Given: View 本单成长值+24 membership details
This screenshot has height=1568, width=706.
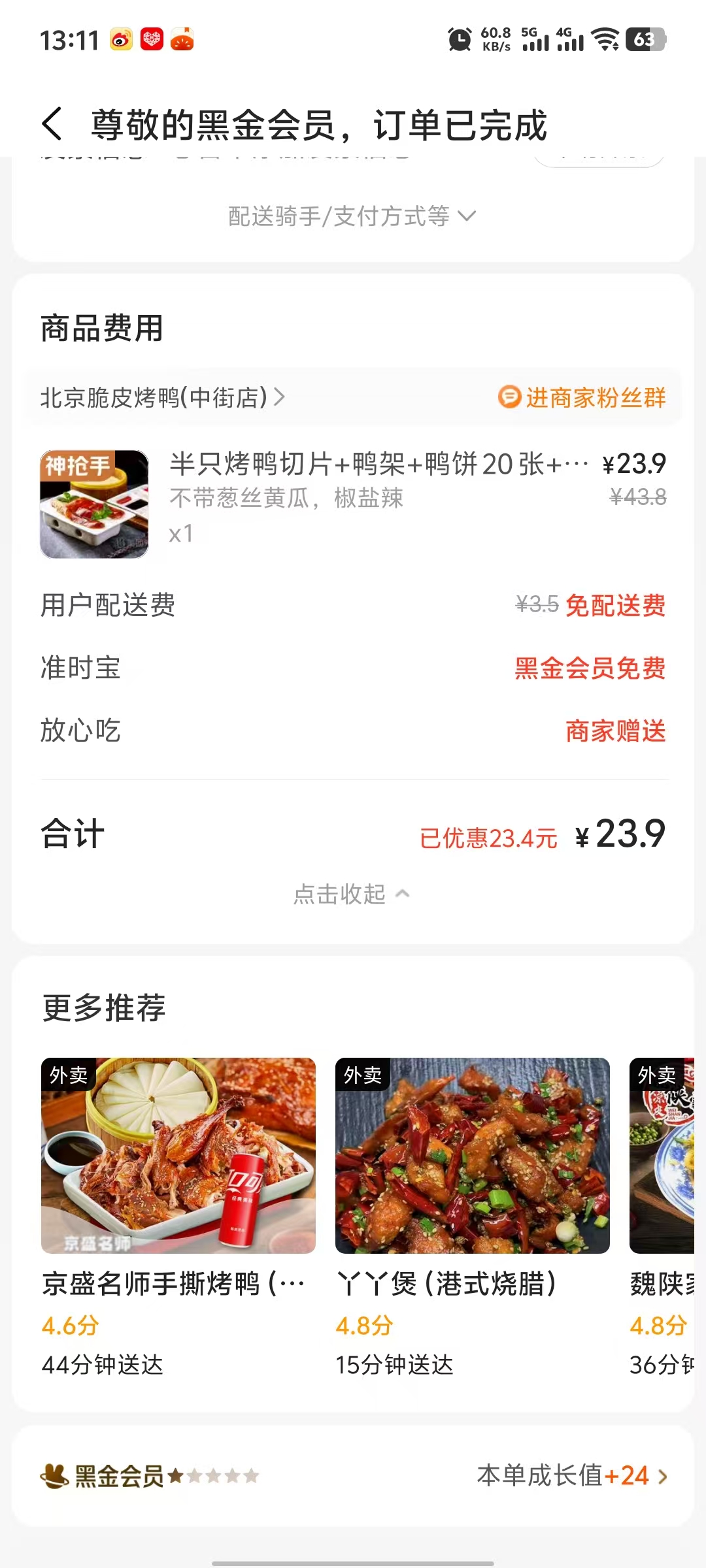Looking at the screenshot, I should [x=572, y=1476].
